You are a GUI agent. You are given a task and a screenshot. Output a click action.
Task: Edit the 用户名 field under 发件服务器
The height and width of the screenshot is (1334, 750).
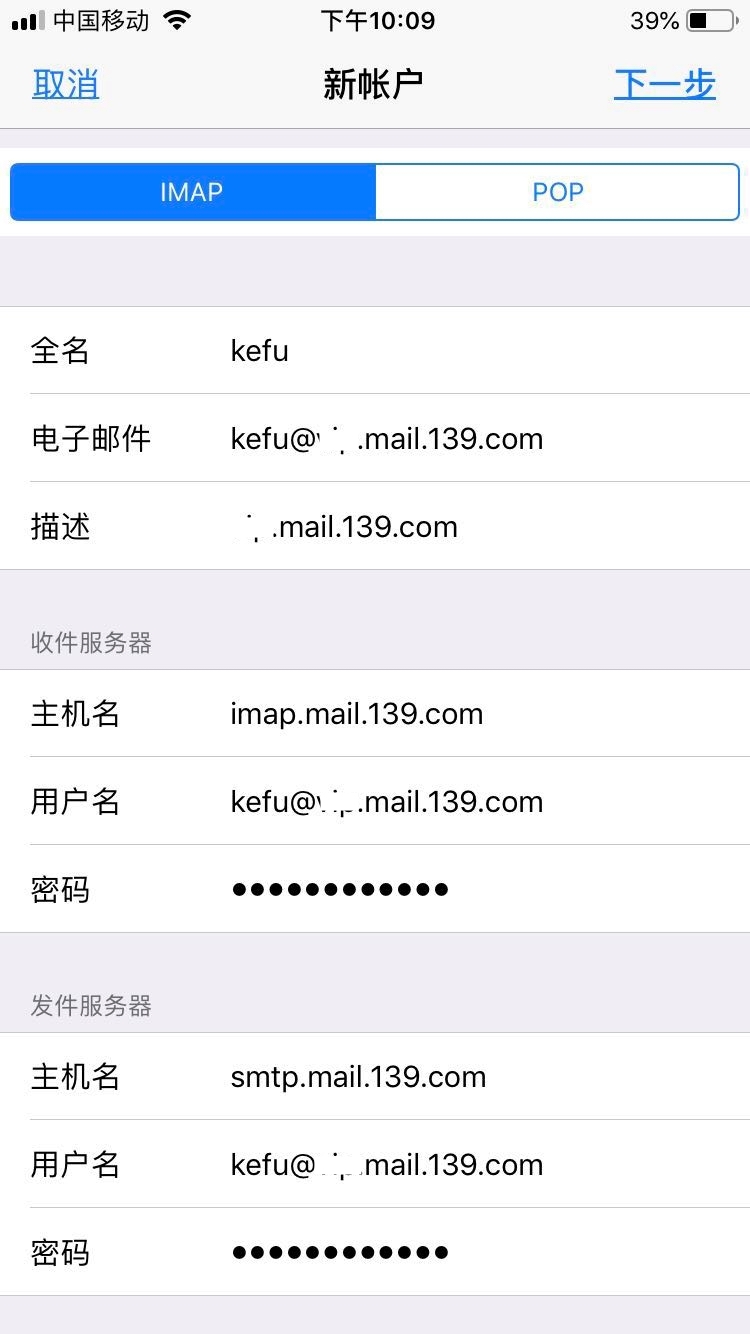(x=400, y=1165)
